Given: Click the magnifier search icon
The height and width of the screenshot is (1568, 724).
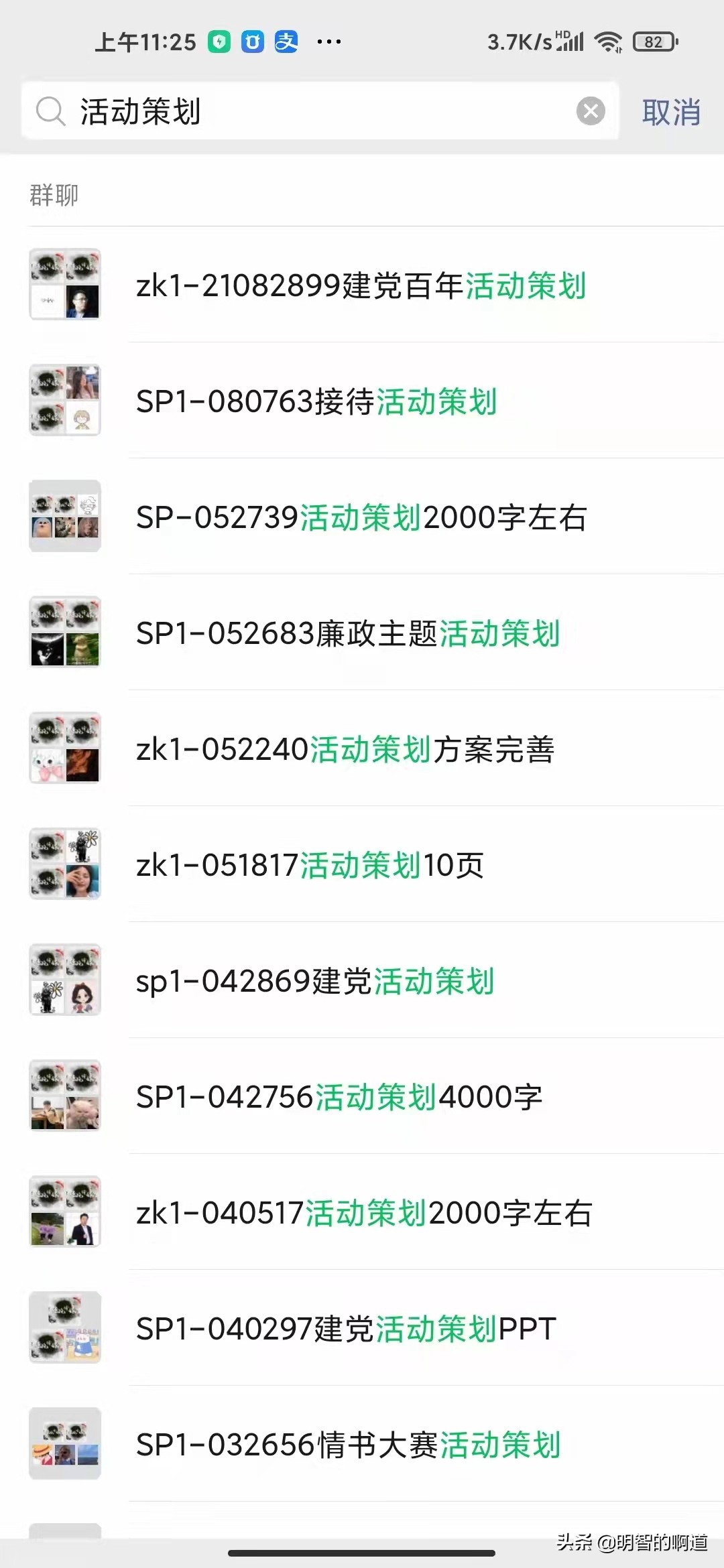Looking at the screenshot, I should (50, 111).
